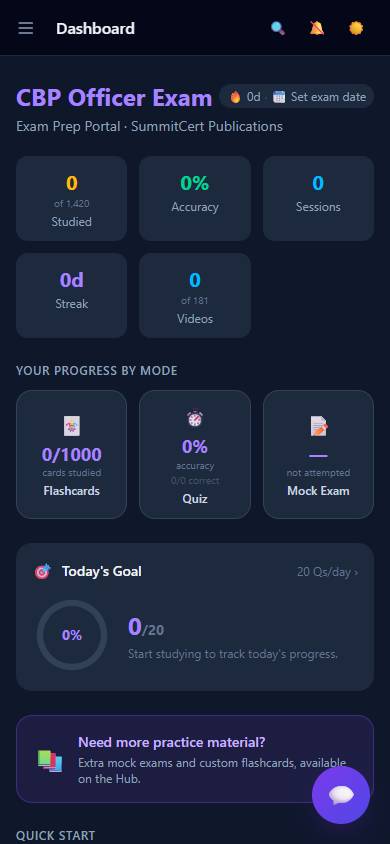
Task: Open the Need more practice material banner
Action: coord(195,759)
